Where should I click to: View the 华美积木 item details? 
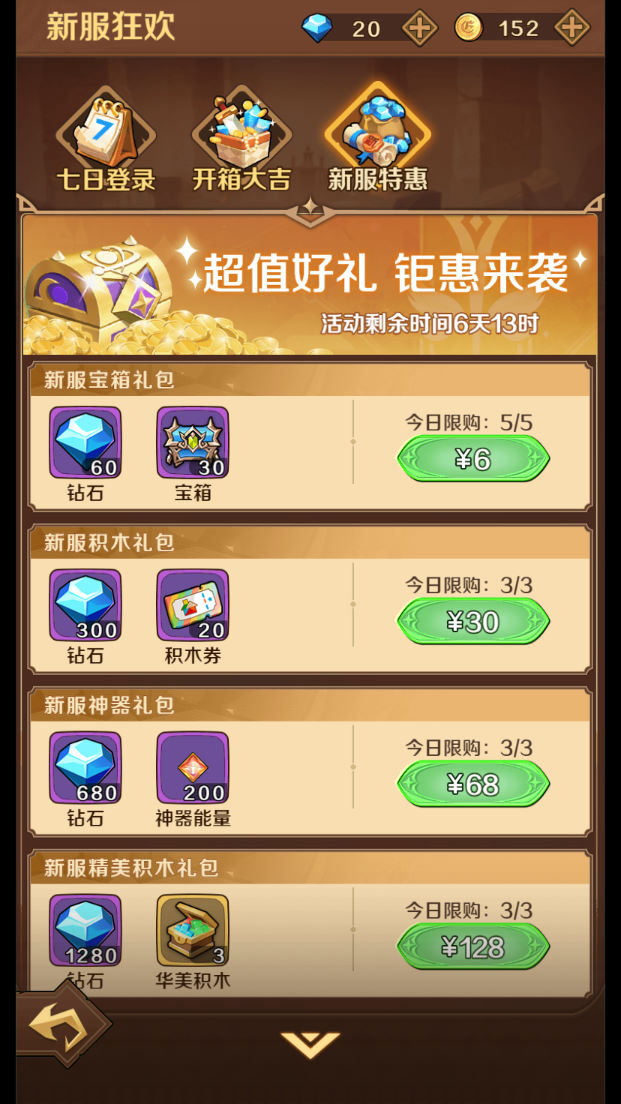[x=192, y=931]
